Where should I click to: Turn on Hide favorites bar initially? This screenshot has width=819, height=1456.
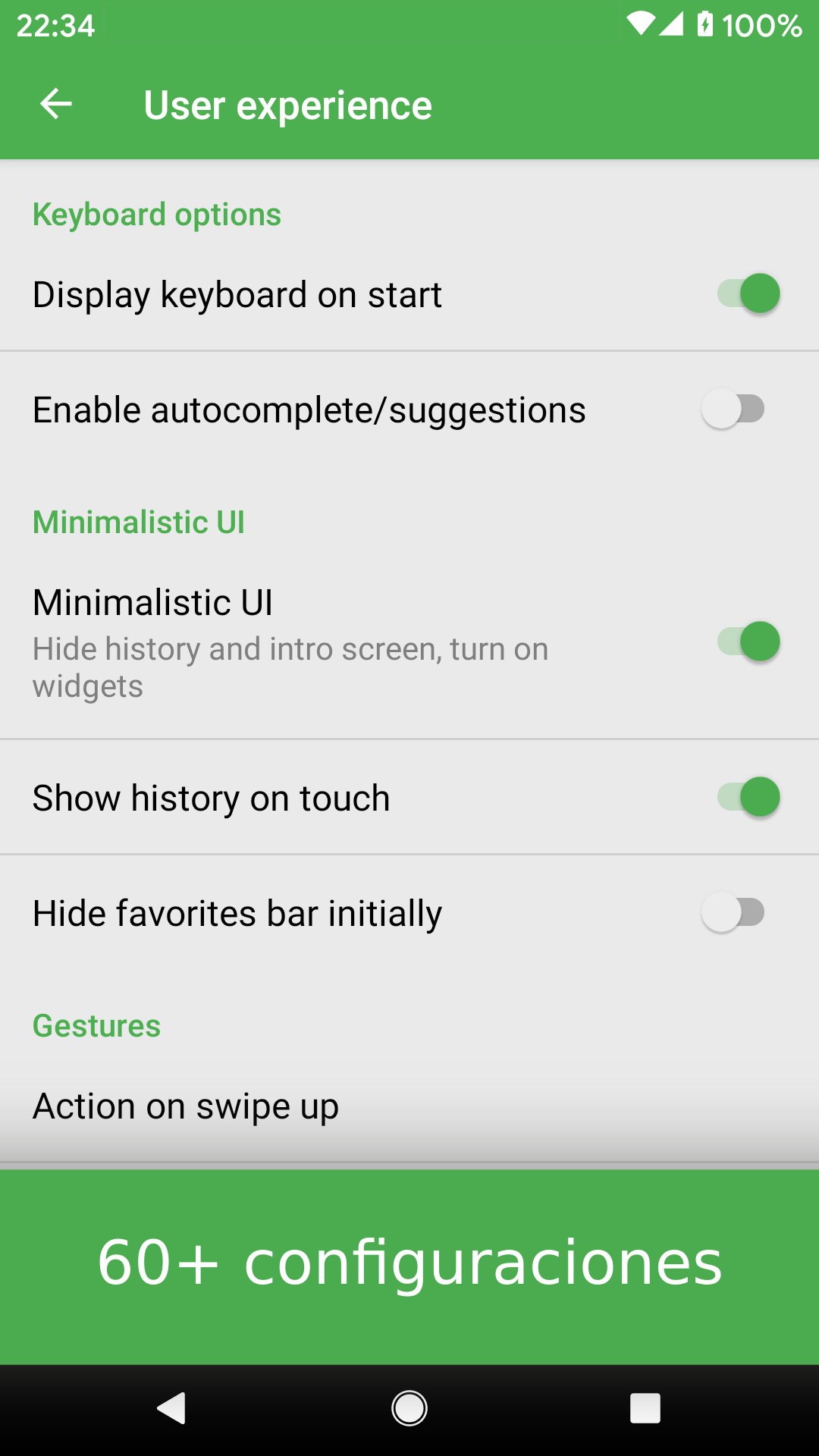733,913
